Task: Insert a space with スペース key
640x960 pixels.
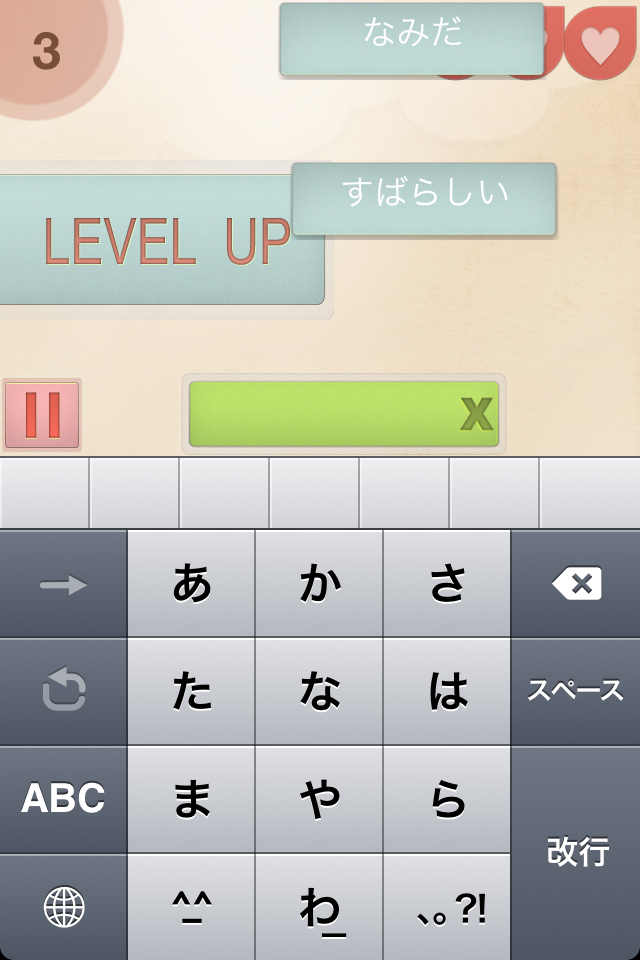Action: pyautogui.click(x=576, y=691)
